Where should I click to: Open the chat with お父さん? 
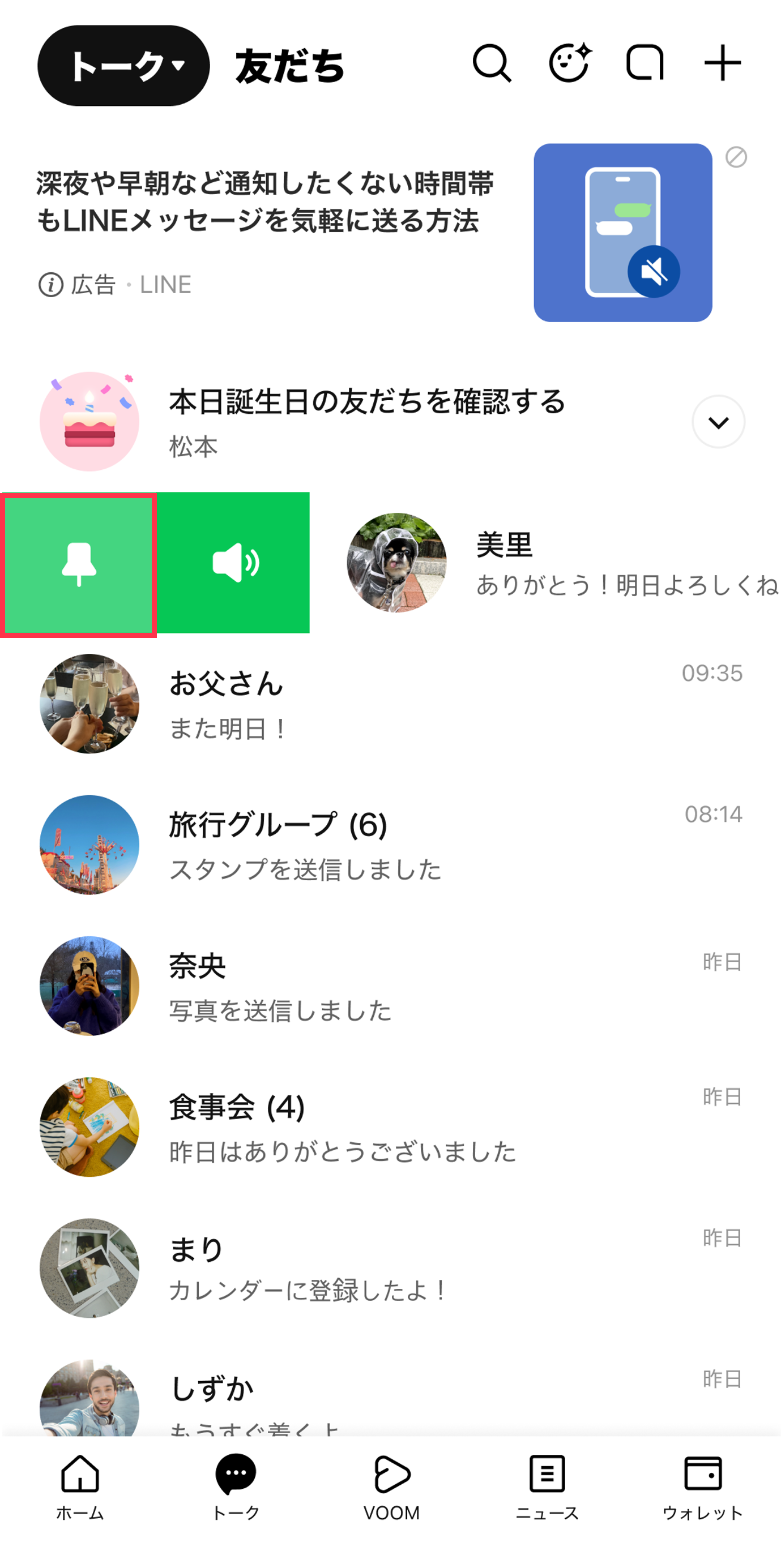click(x=390, y=704)
